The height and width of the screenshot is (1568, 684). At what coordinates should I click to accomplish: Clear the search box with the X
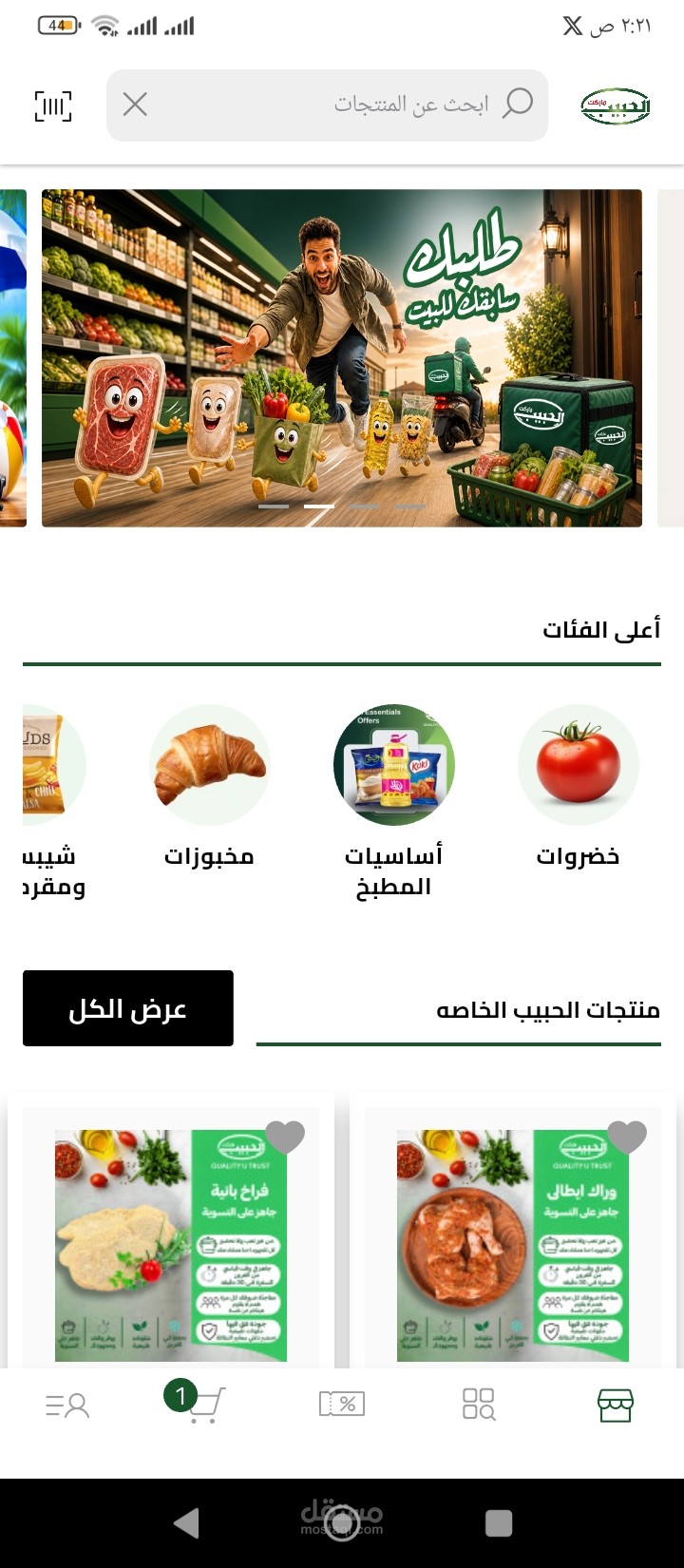(x=135, y=105)
